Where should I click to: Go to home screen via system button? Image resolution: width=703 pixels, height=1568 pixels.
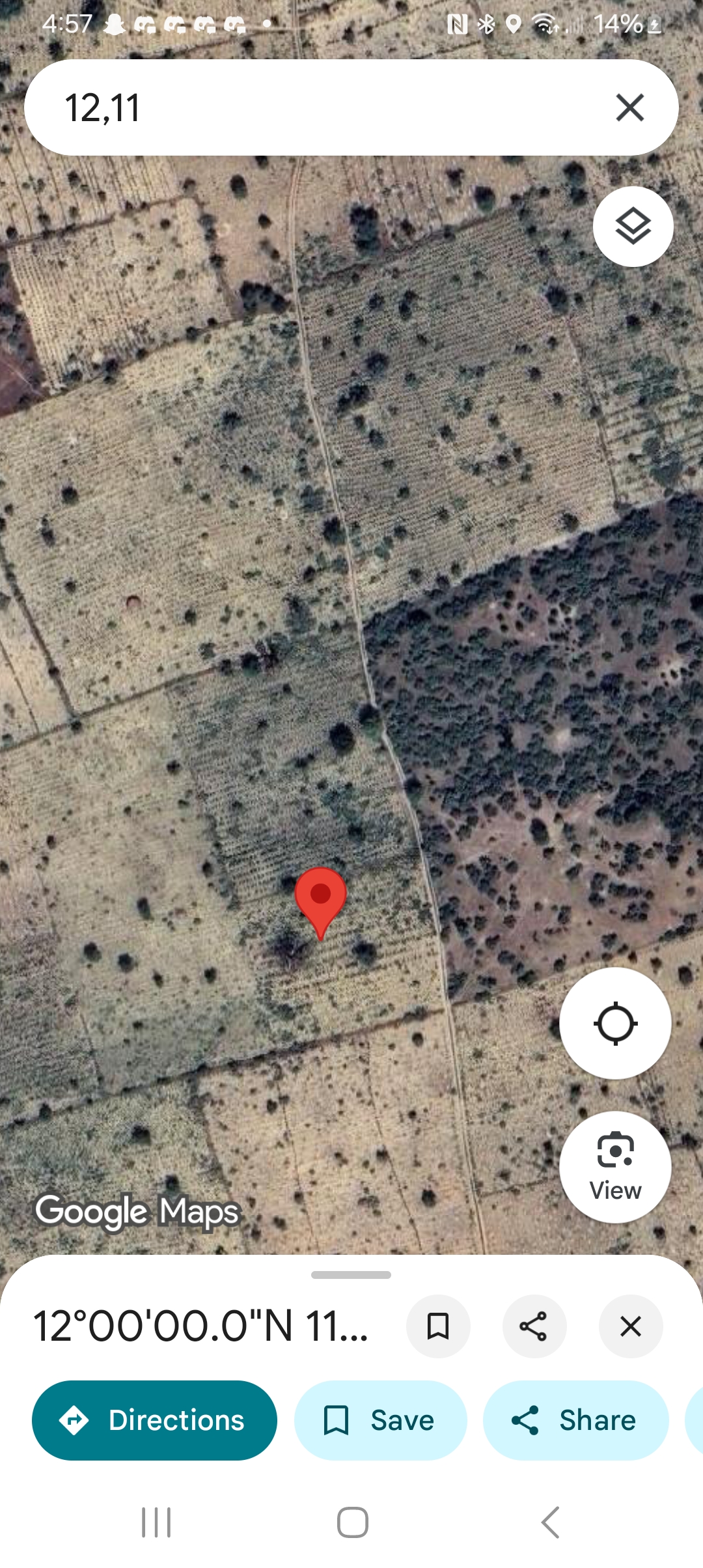click(x=352, y=1522)
